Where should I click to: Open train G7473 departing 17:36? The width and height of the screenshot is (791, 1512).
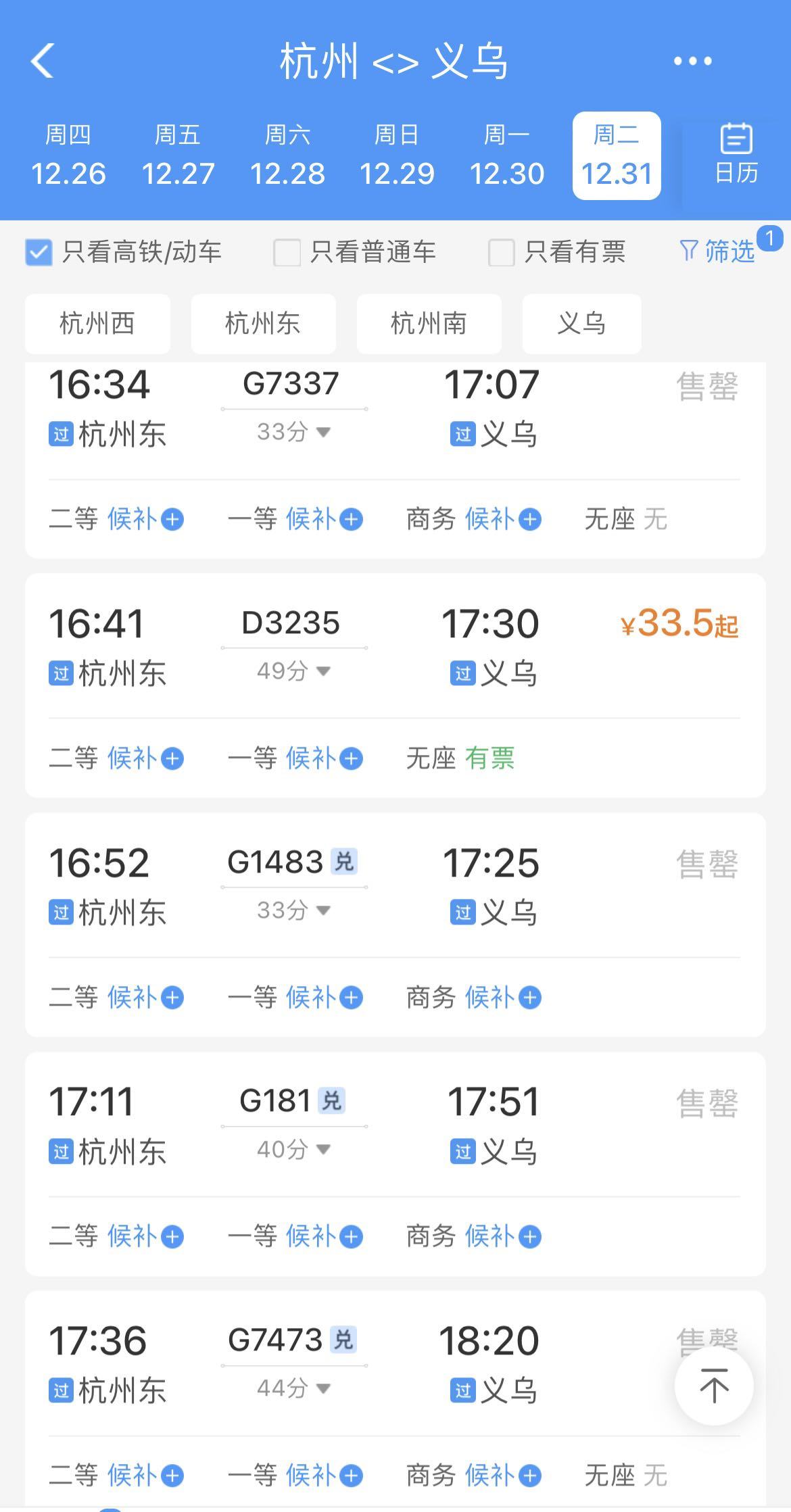point(395,1400)
